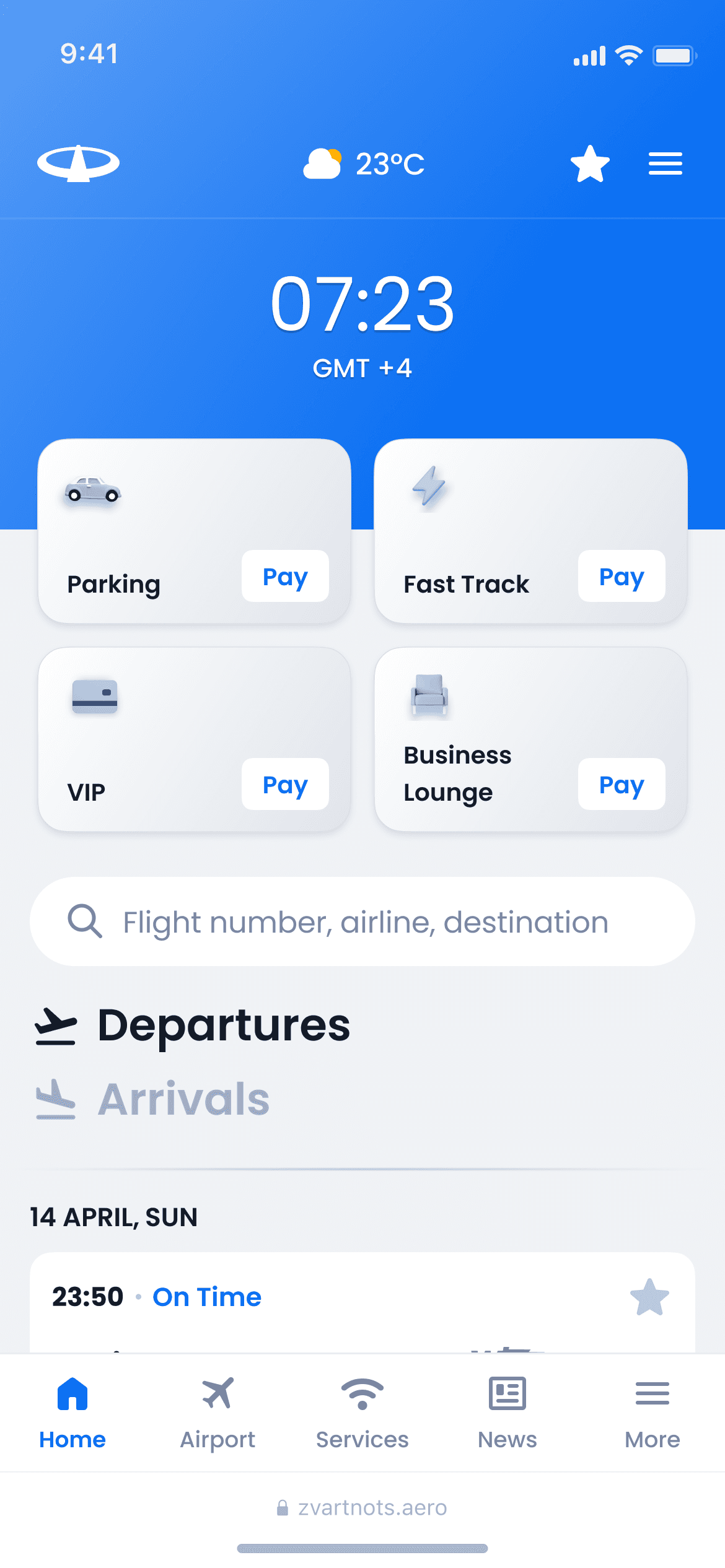The width and height of the screenshot is (725, 1568).
Task: Open the 23°C weather widget
Action: click(364, 164)
